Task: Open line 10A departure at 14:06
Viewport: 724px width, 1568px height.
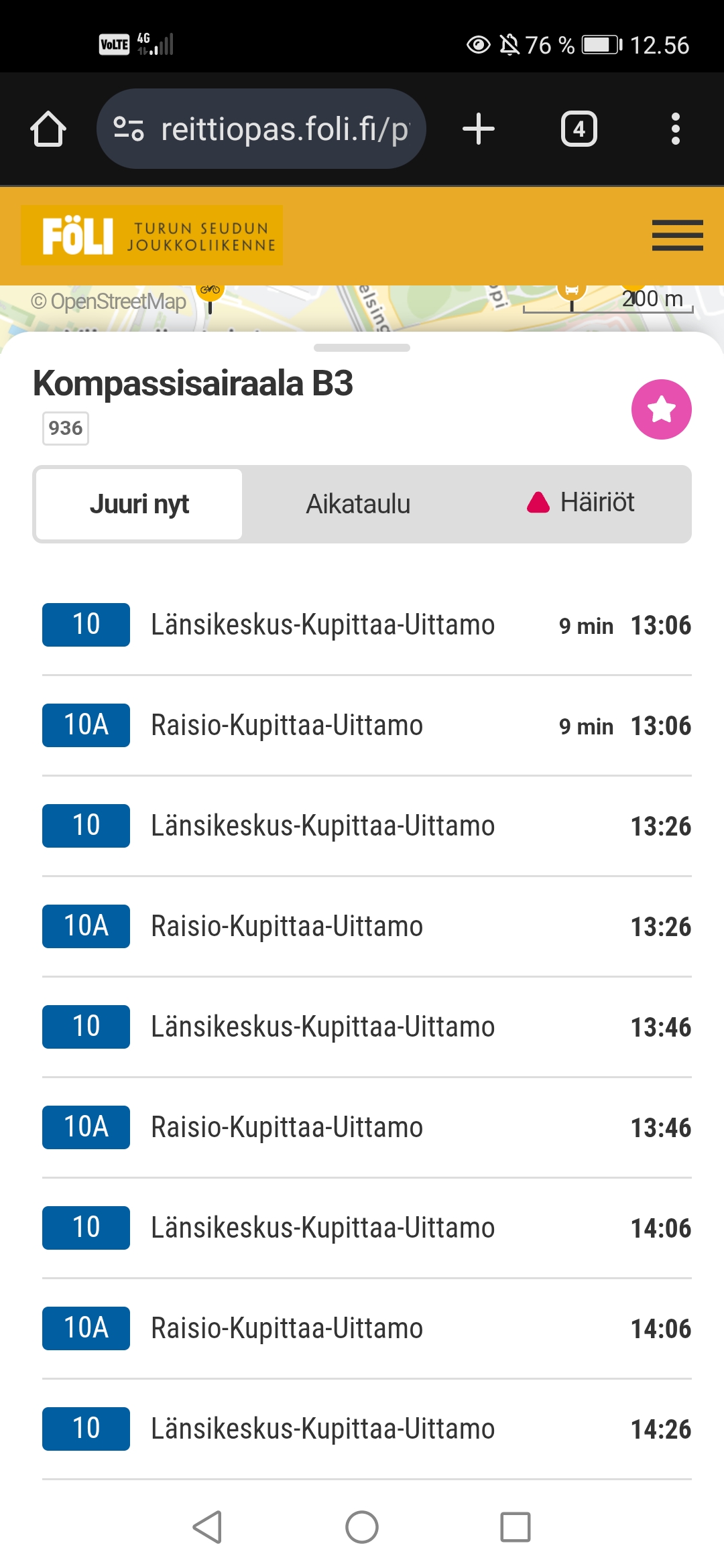Action: tap(367, 1328)
